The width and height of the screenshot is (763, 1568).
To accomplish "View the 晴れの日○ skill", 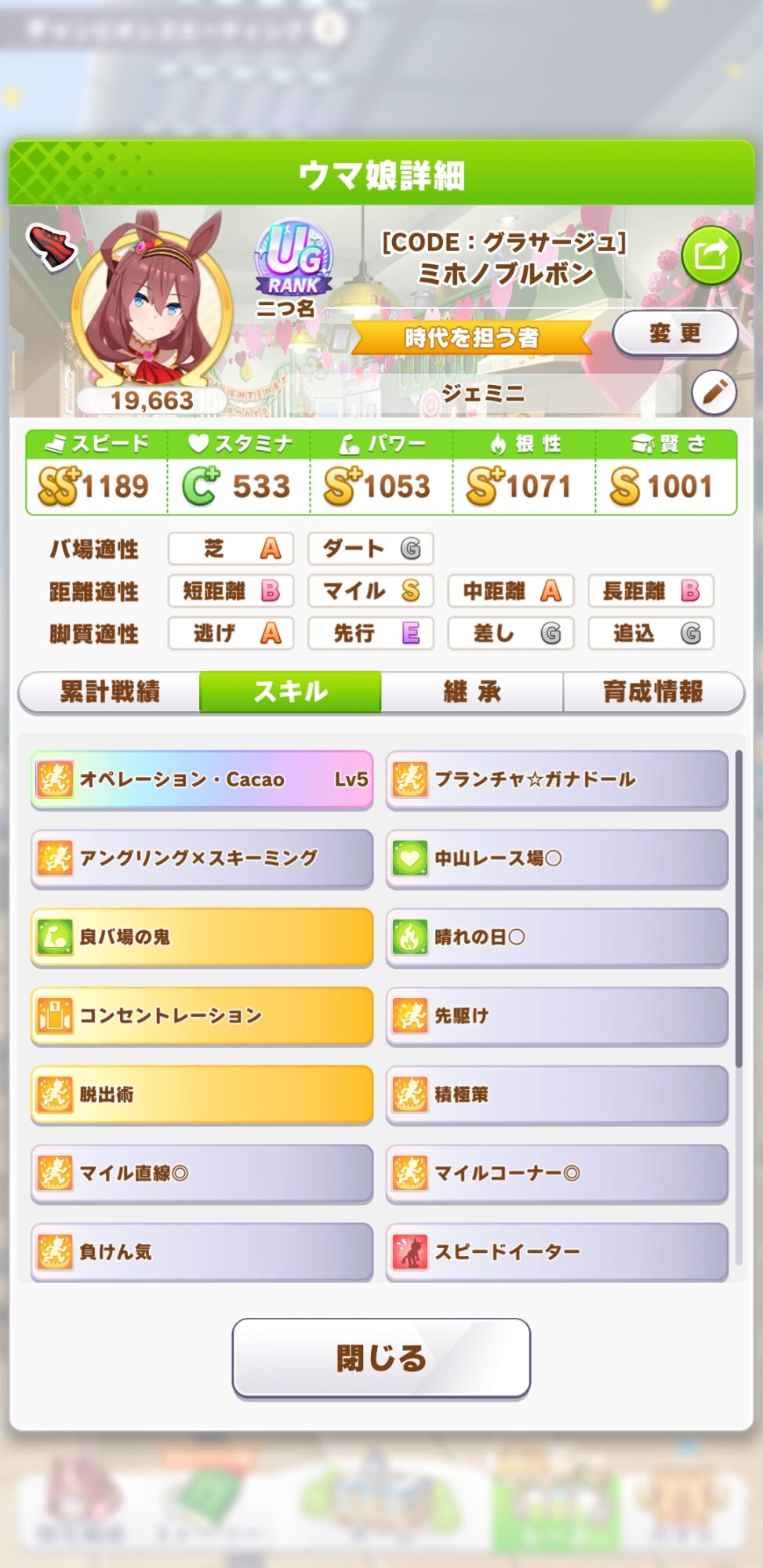I will click(x=557, y=937).
